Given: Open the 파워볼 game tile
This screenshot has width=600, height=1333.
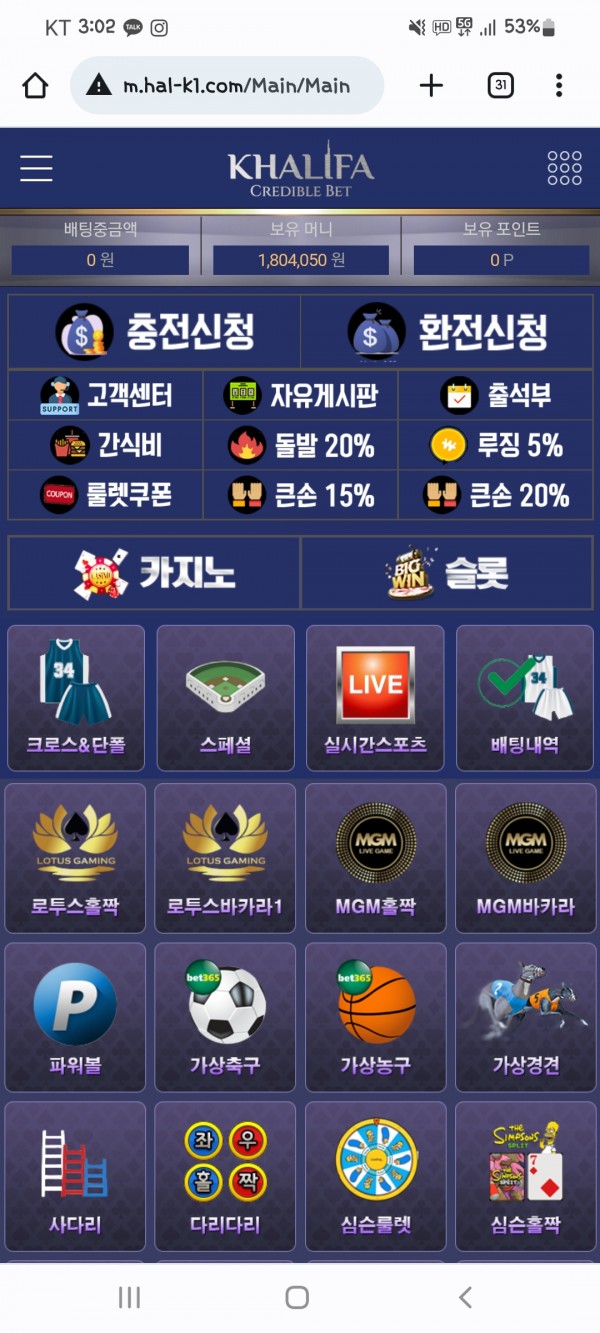Looking at the screenshot, I should pos(76,1015).
